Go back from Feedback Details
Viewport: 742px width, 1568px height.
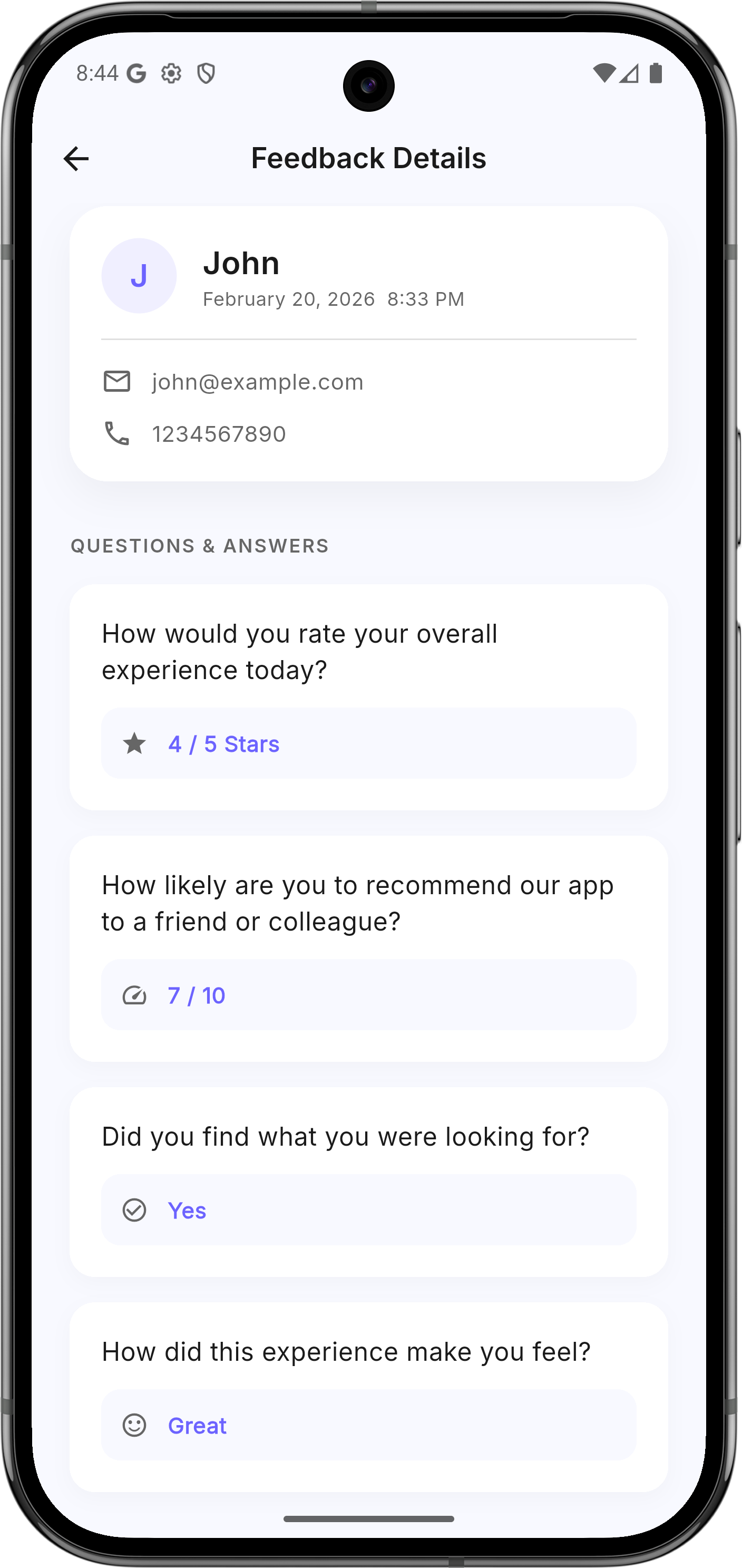pos(76,159)
